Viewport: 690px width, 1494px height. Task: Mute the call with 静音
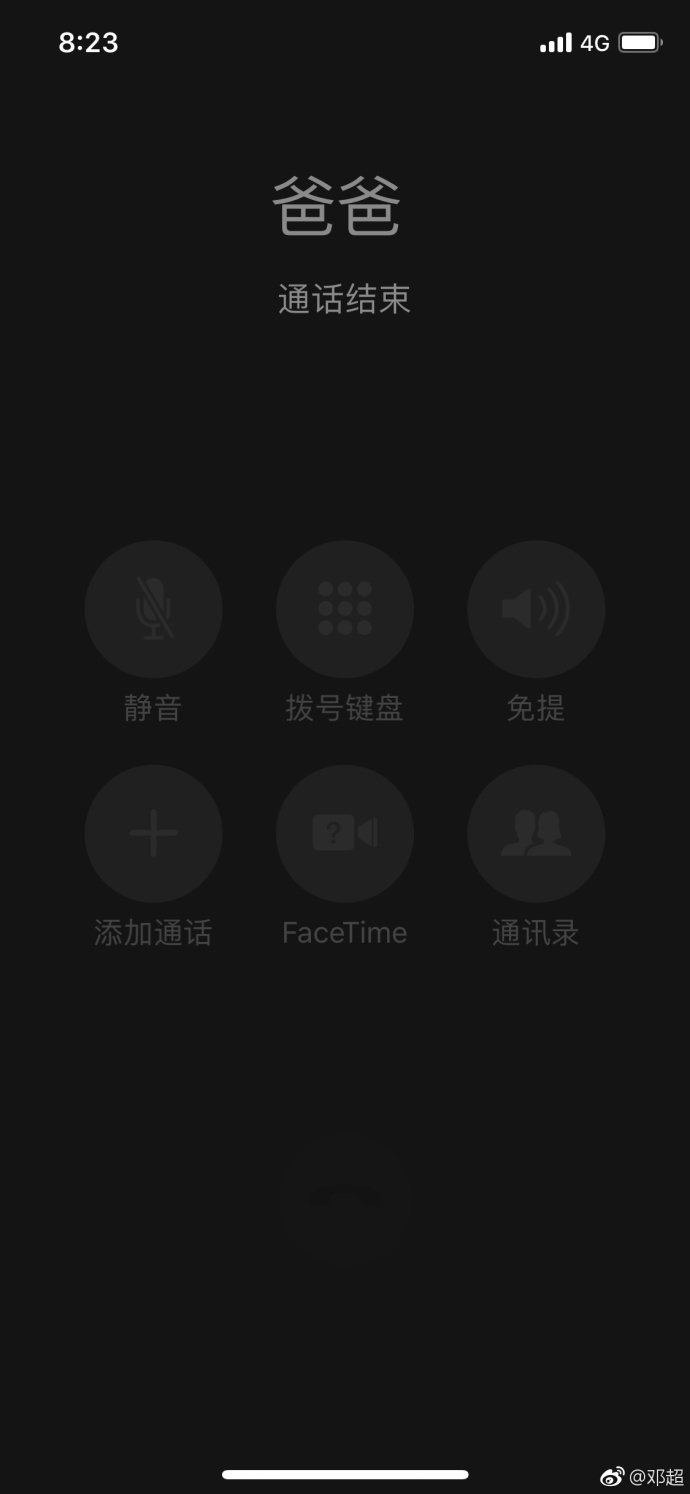point(153,609)
